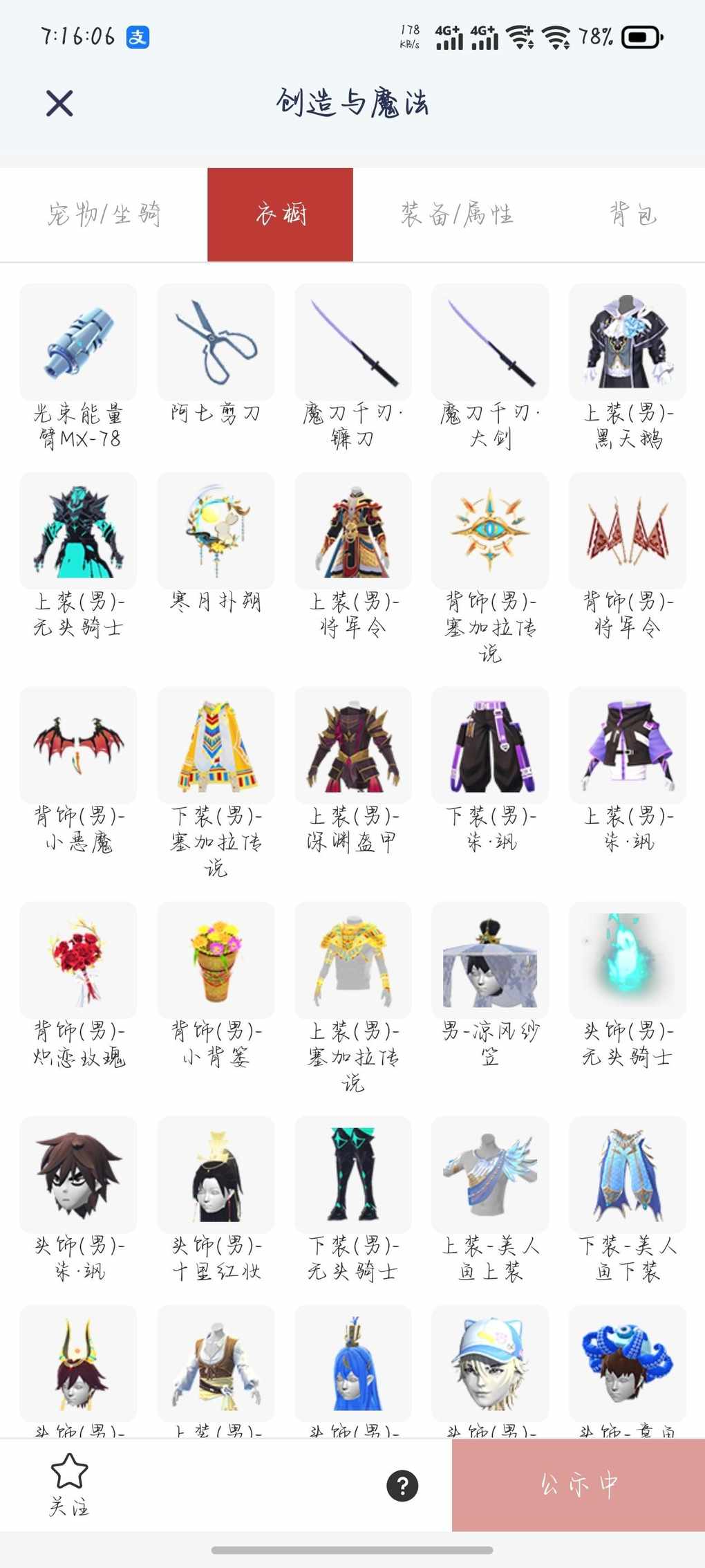View 背饰(男)-小恶魔 wings
705x1568 pixels.
click(x=78, y=746)
